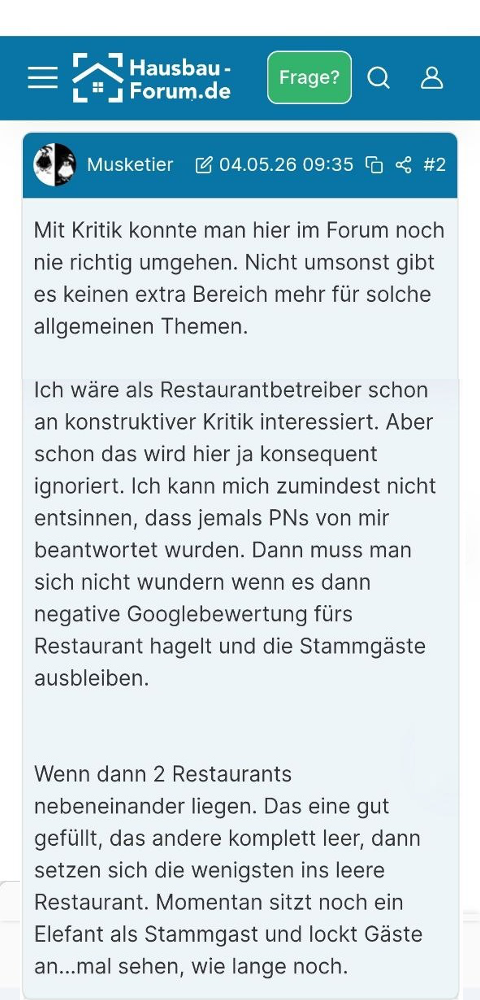Open the username Musketier link
The image size is (480, 1000).
click(x=130, y=165)
